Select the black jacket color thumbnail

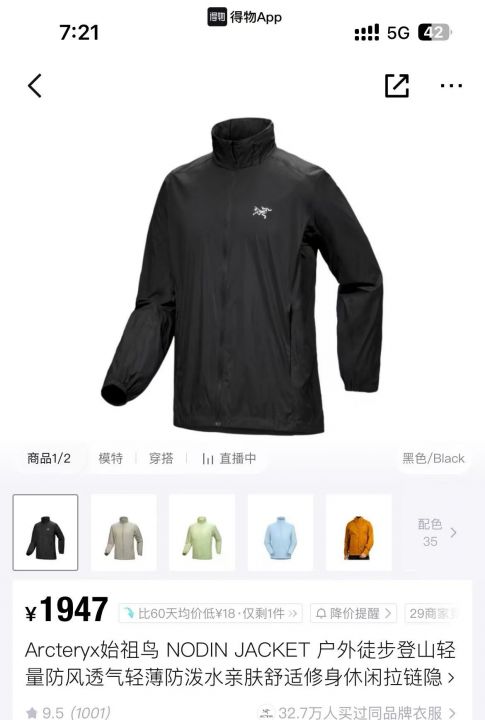45,533
